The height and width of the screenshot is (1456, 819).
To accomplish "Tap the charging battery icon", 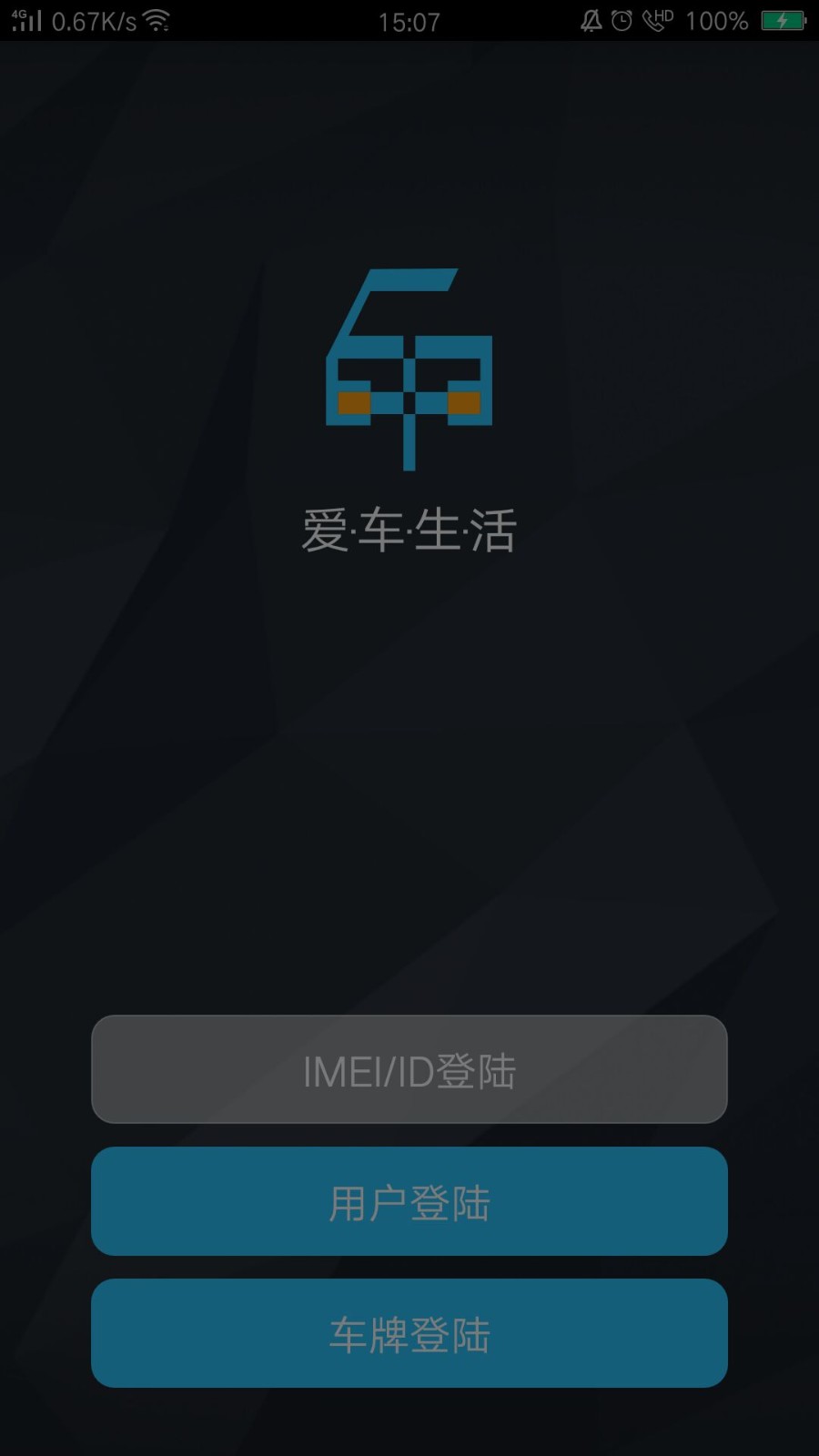I will [x=781, y=20].
